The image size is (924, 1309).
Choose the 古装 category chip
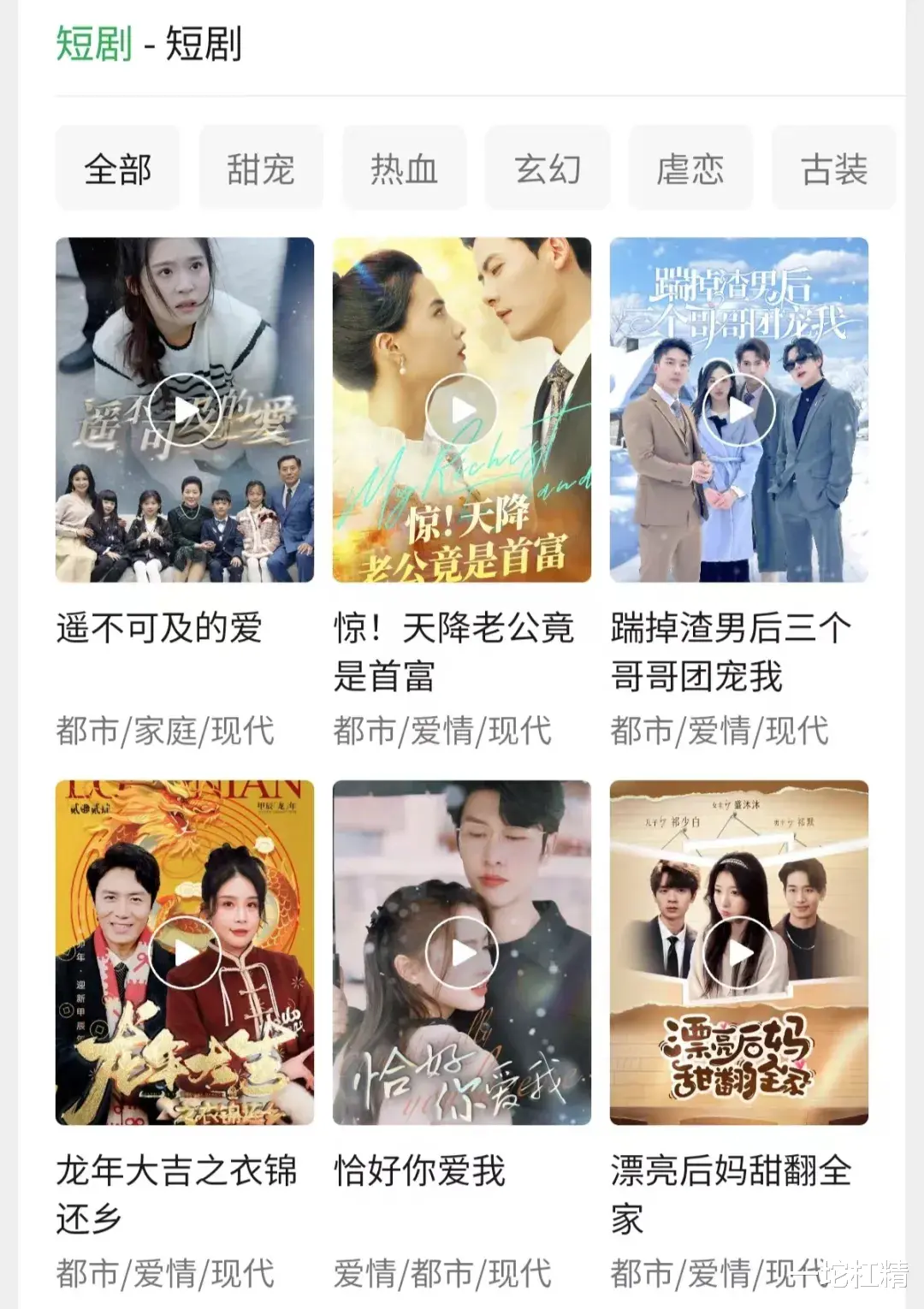(833, 169)
